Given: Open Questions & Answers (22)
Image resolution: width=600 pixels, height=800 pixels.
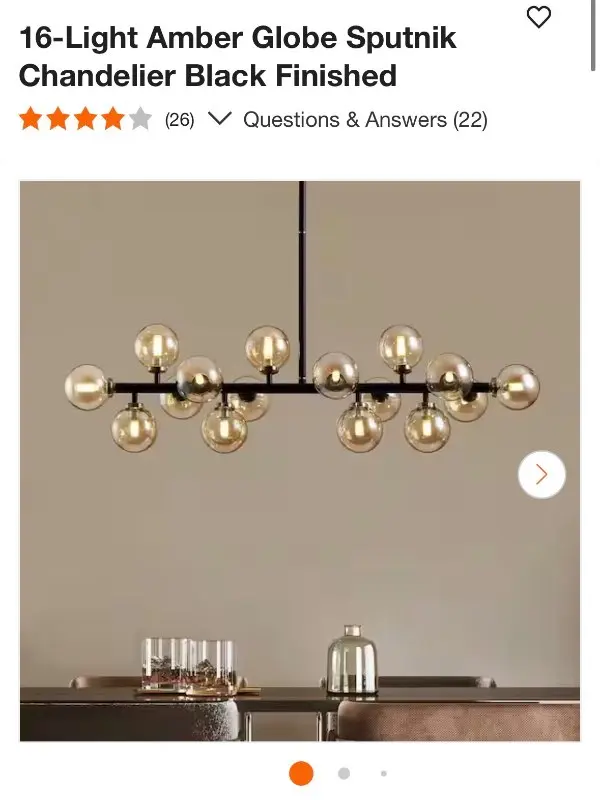Looking at the screenshot, I should (x=365, y=120).
